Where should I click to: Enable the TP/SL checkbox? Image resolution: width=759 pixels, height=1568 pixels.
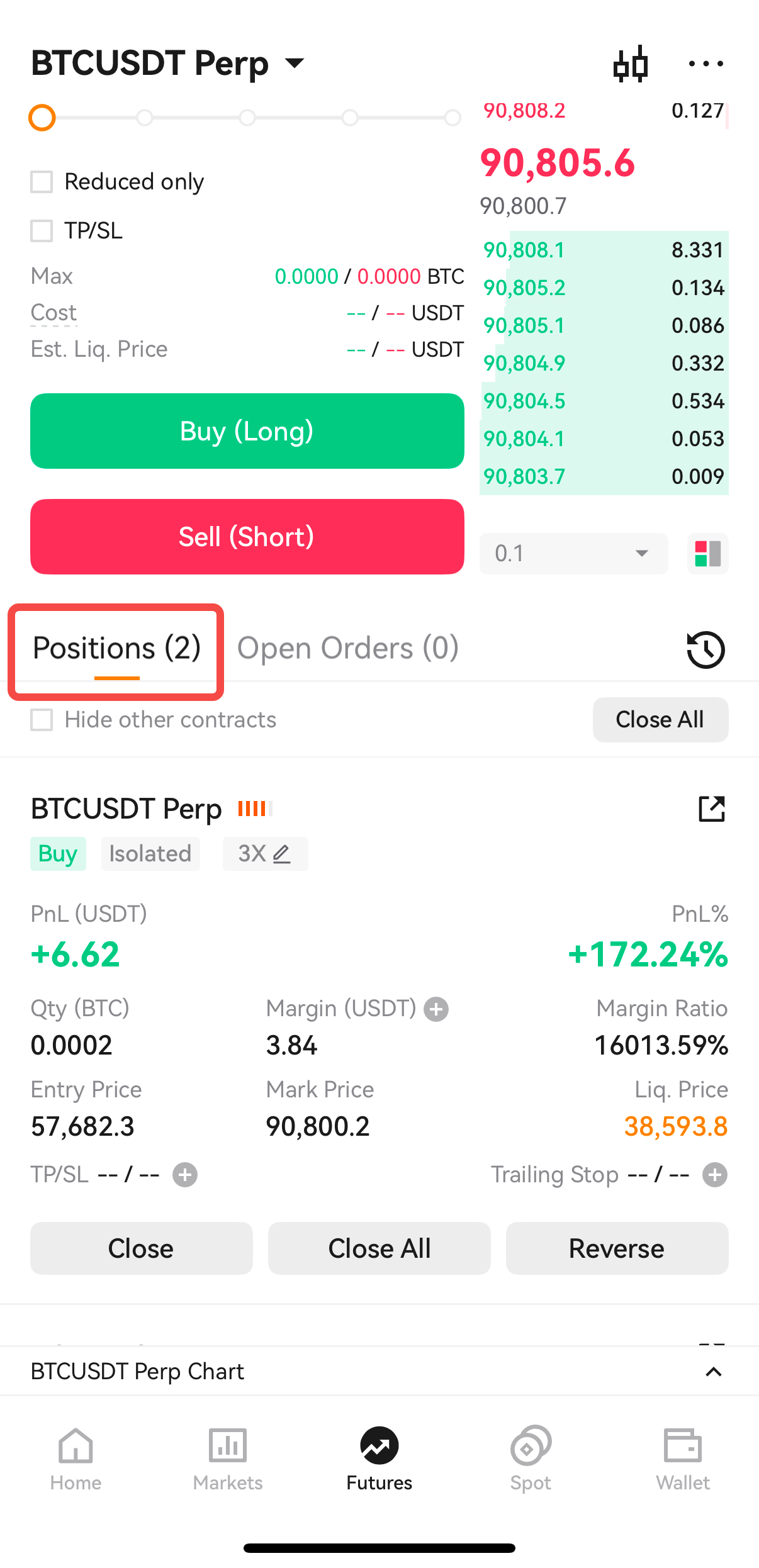point(42,230)
